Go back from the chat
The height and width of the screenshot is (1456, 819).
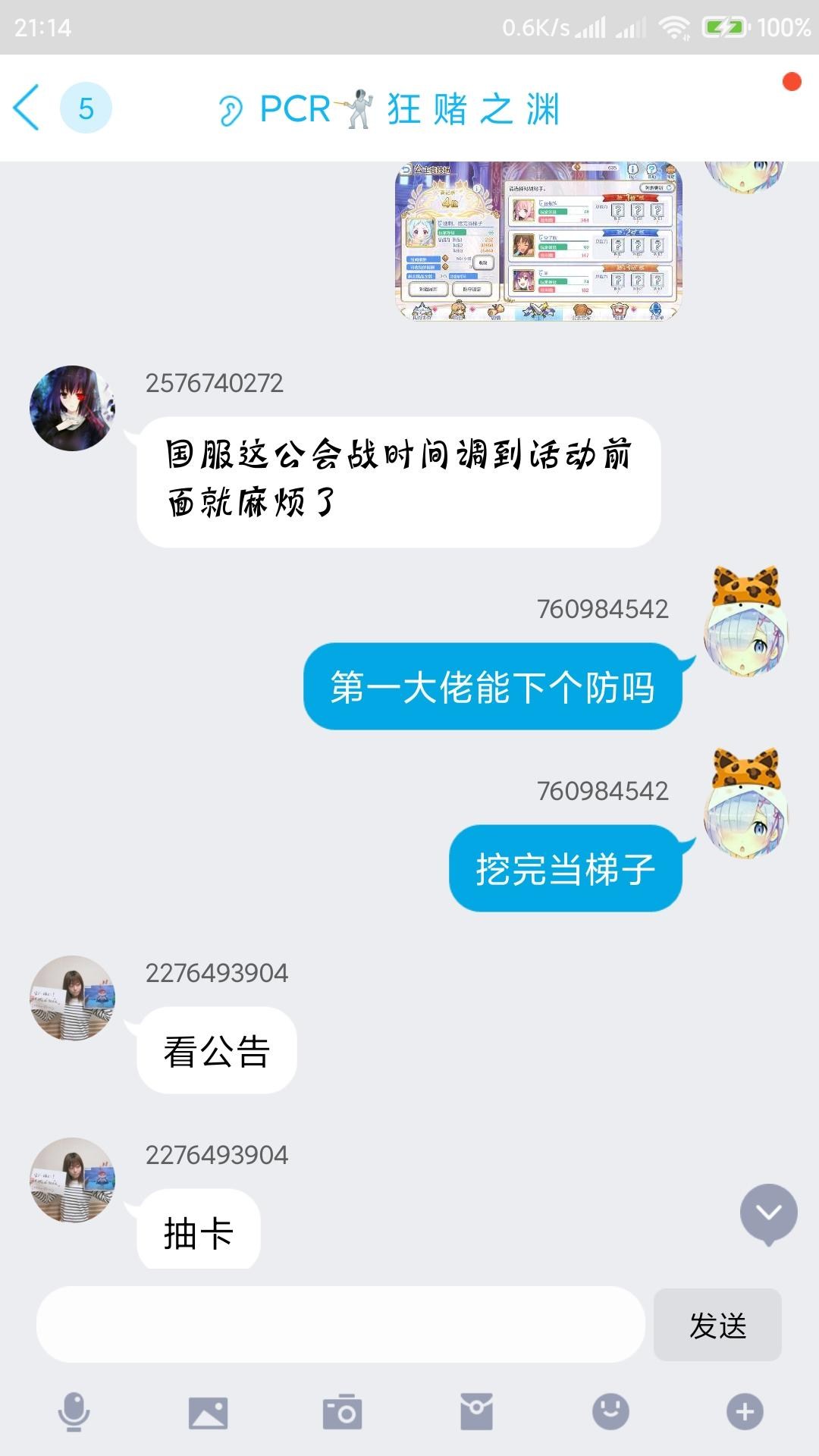pos(27,108)
